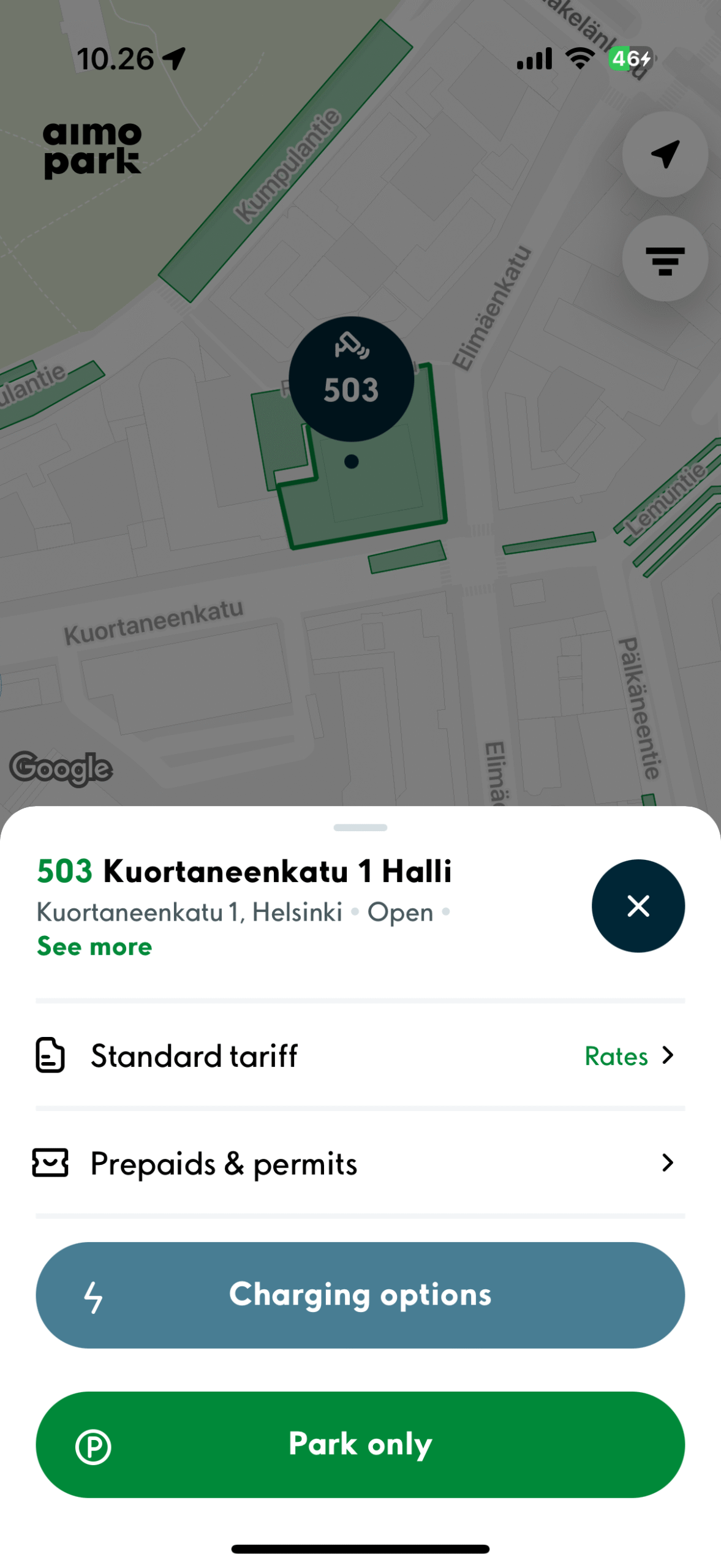Open the map filter options

[665, 258]
